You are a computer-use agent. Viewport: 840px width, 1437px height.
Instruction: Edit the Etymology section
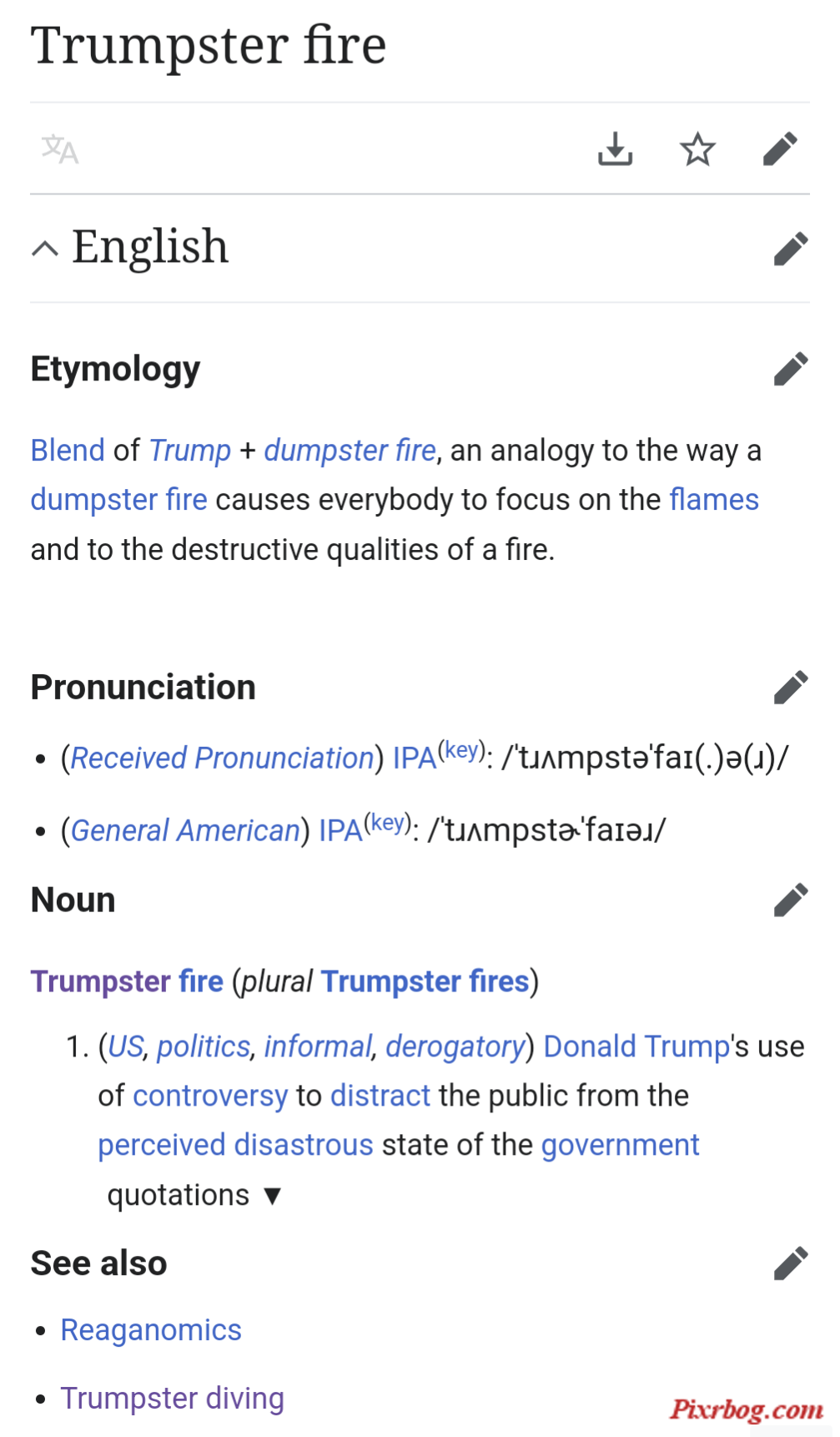tap(790, 369)
